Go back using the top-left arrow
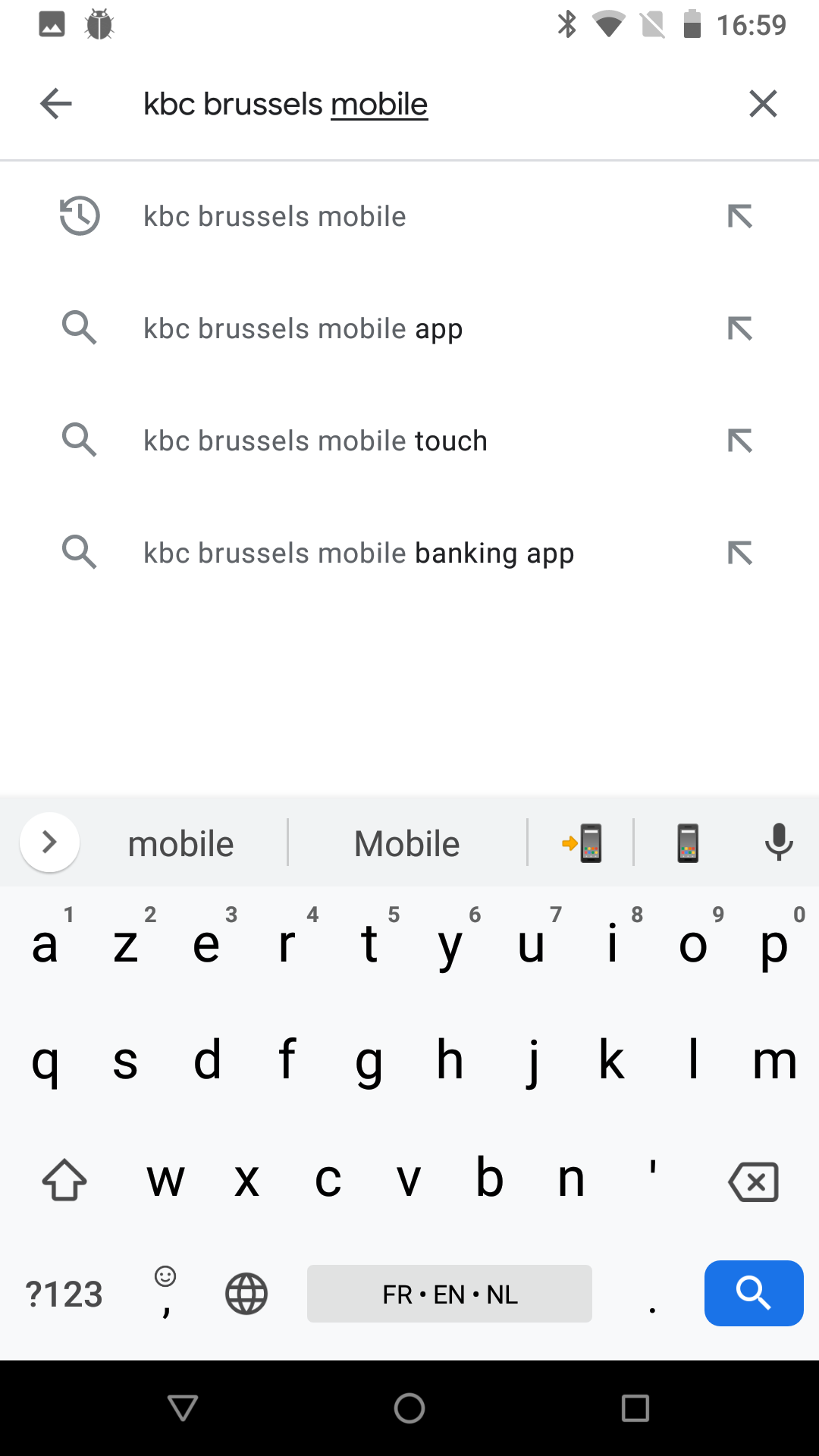This screenshot has width=819, height=1456. click(x=56, y=104)
